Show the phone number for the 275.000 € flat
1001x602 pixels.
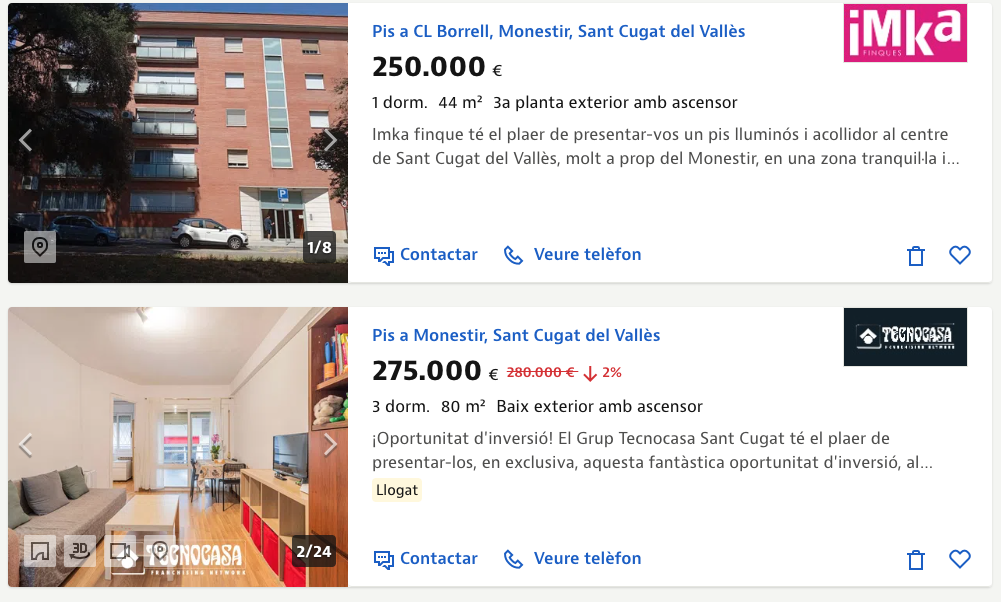(x=573, y=559)
